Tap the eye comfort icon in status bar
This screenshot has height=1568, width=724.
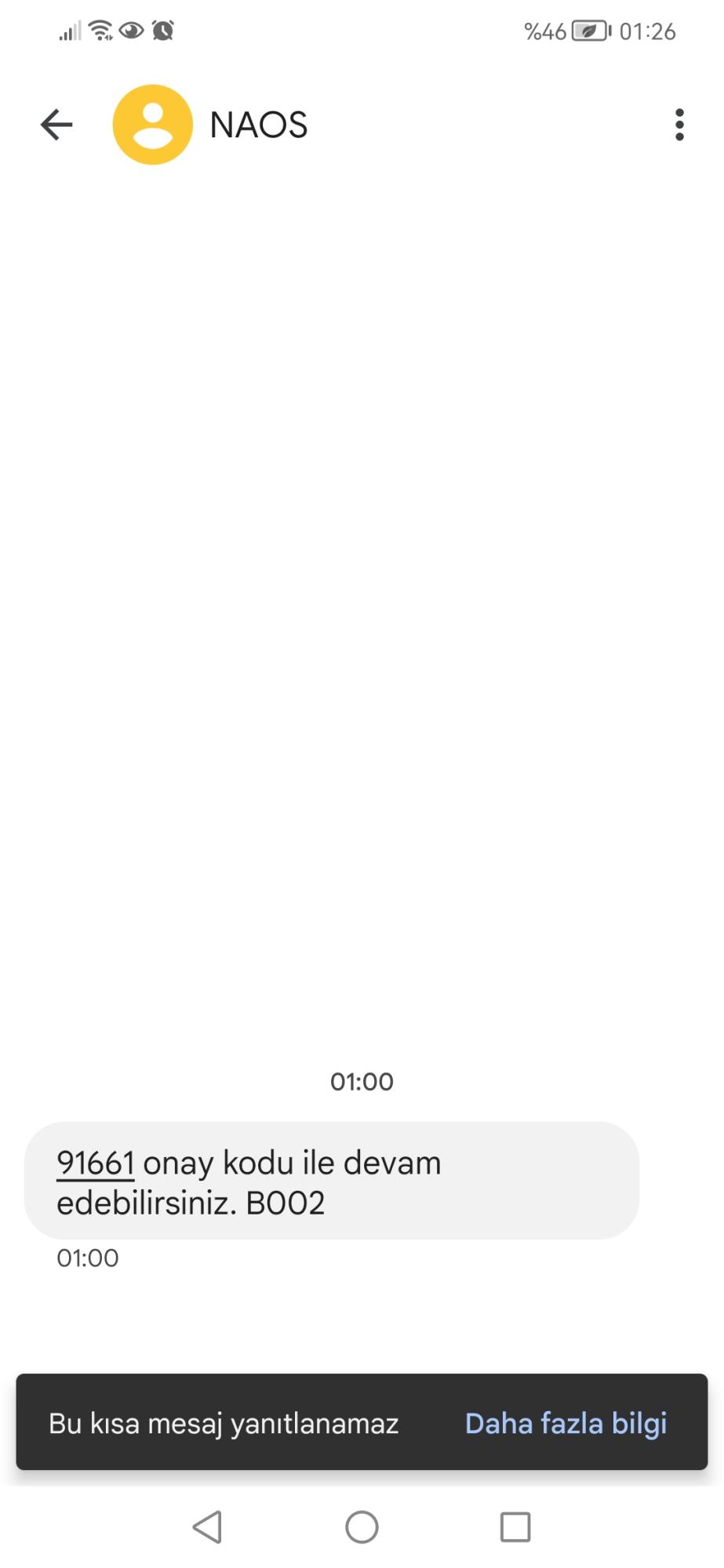[x=130, y=31]
